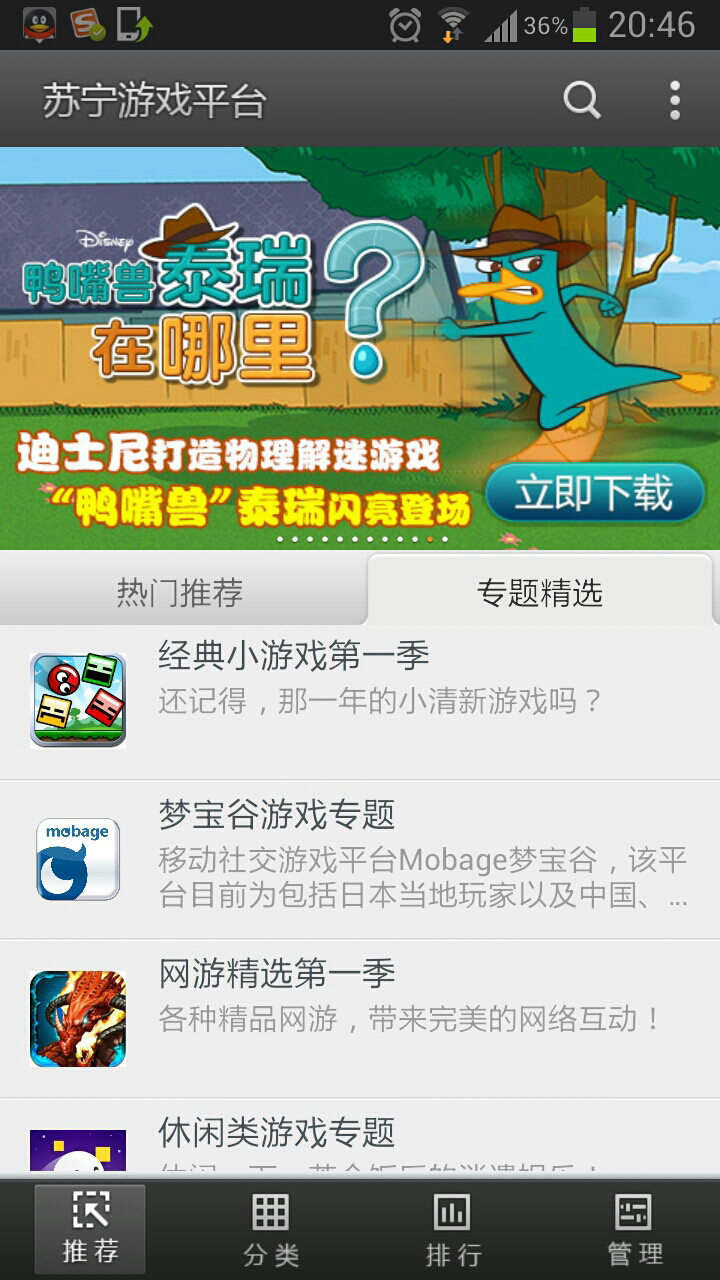The width and height of the screenshot is (720, 1280).
Task: Open the 梦宝谷游戏专题 row
Action: pyautogui.click(x=360, y=860)
